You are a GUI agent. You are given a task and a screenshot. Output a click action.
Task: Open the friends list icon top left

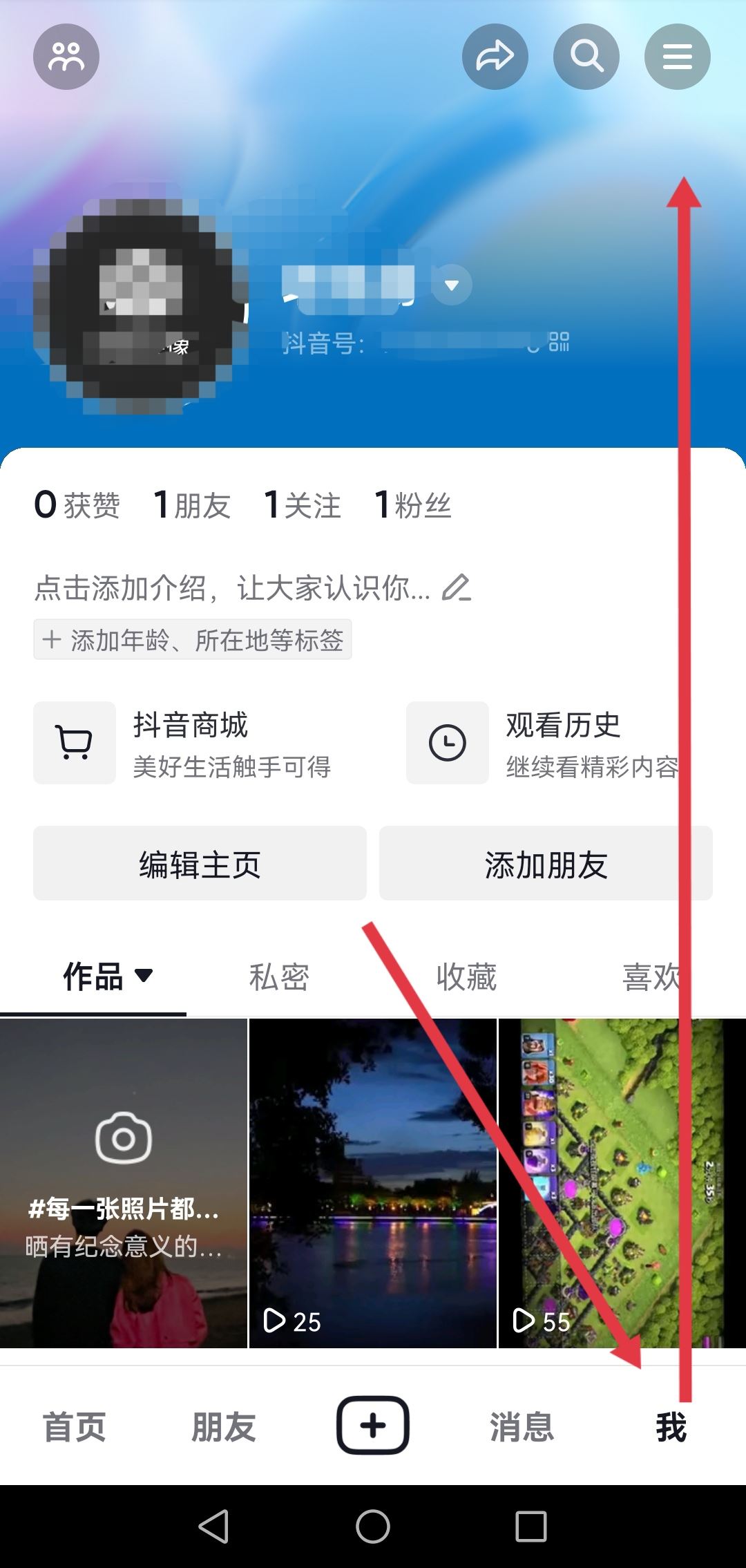click(x=66, y=57)
